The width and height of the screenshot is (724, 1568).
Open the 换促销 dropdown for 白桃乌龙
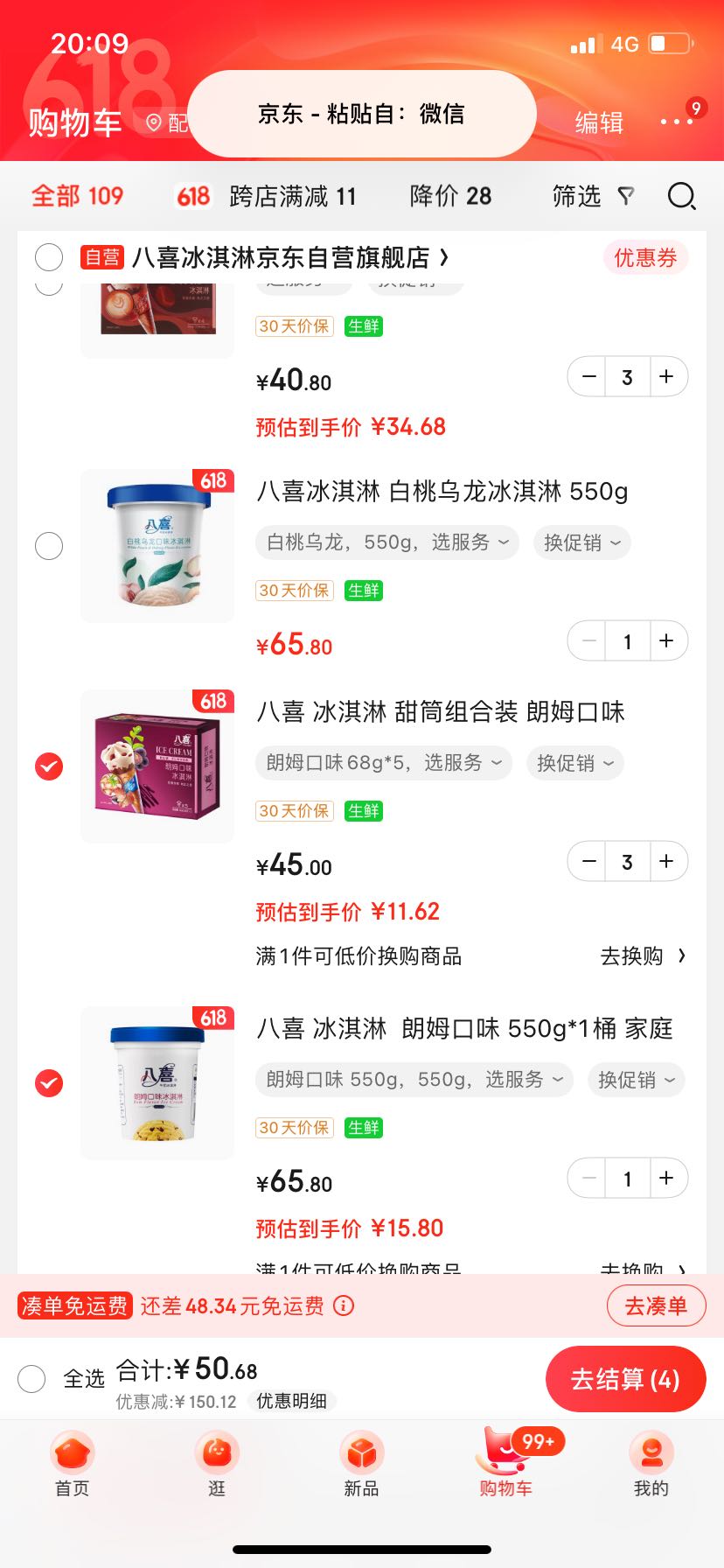coord(581,542)
